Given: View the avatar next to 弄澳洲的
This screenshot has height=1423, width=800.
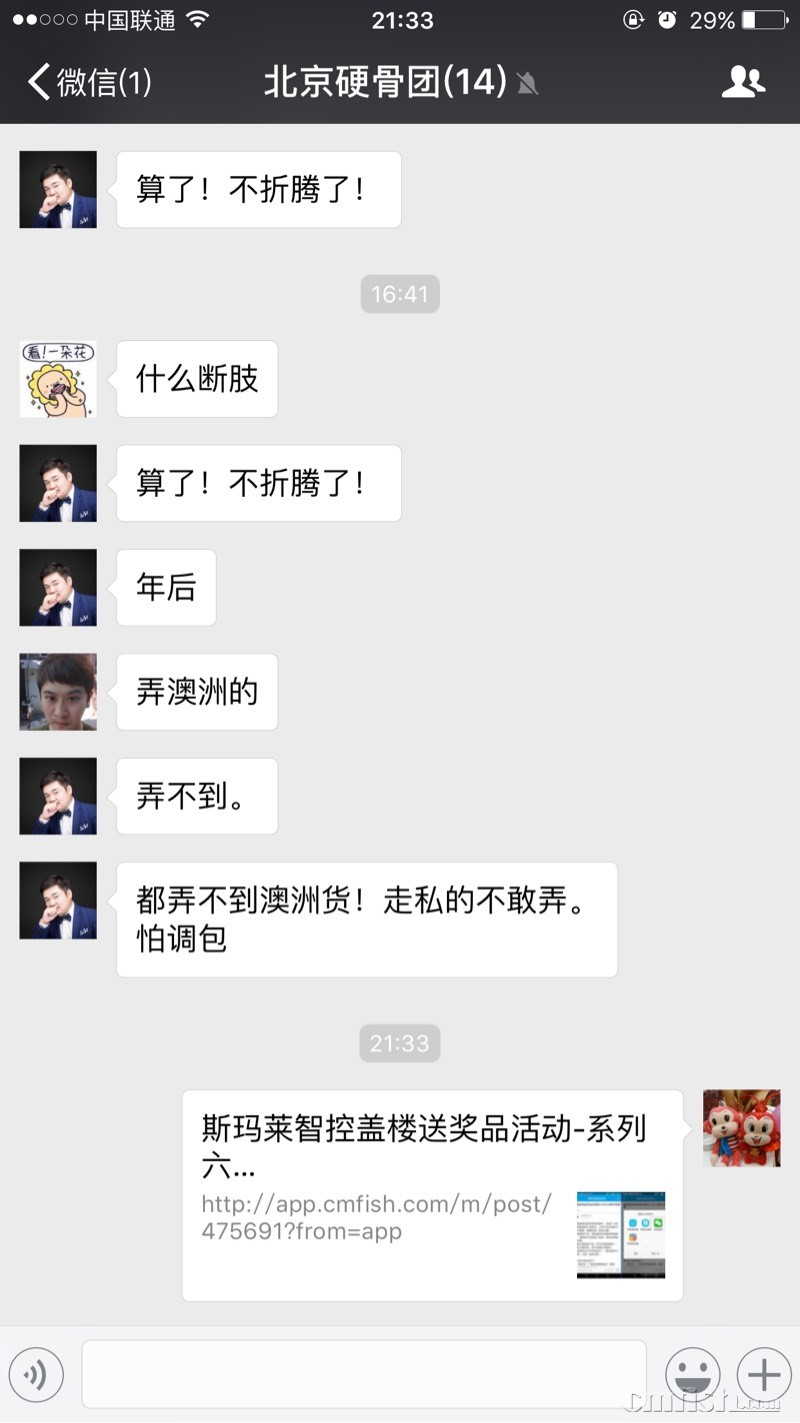Looking at the screenshot, I should click(x=58, y=692).
